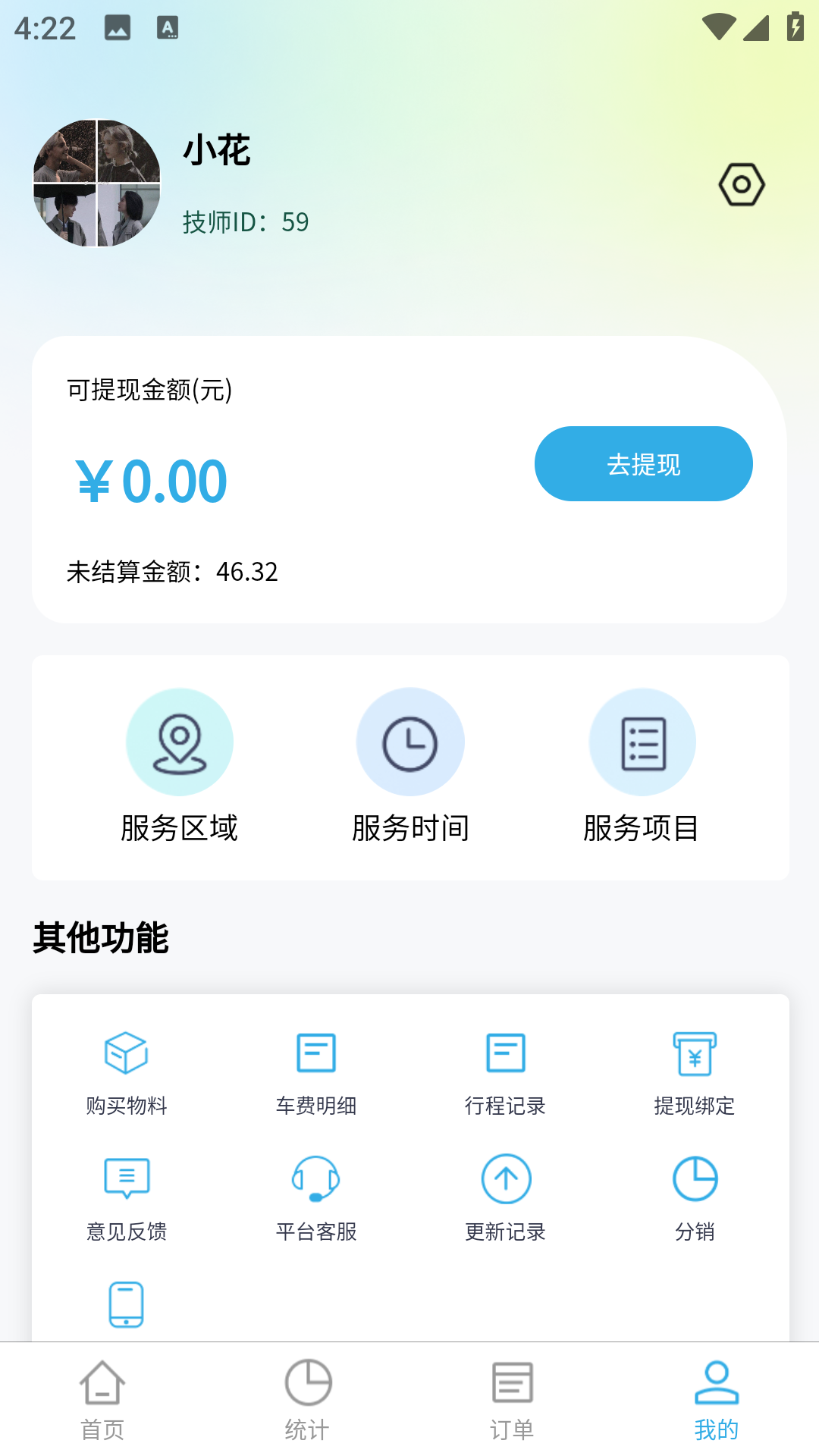
Task: Open 服务区域 service area
Action: [180, 766]
